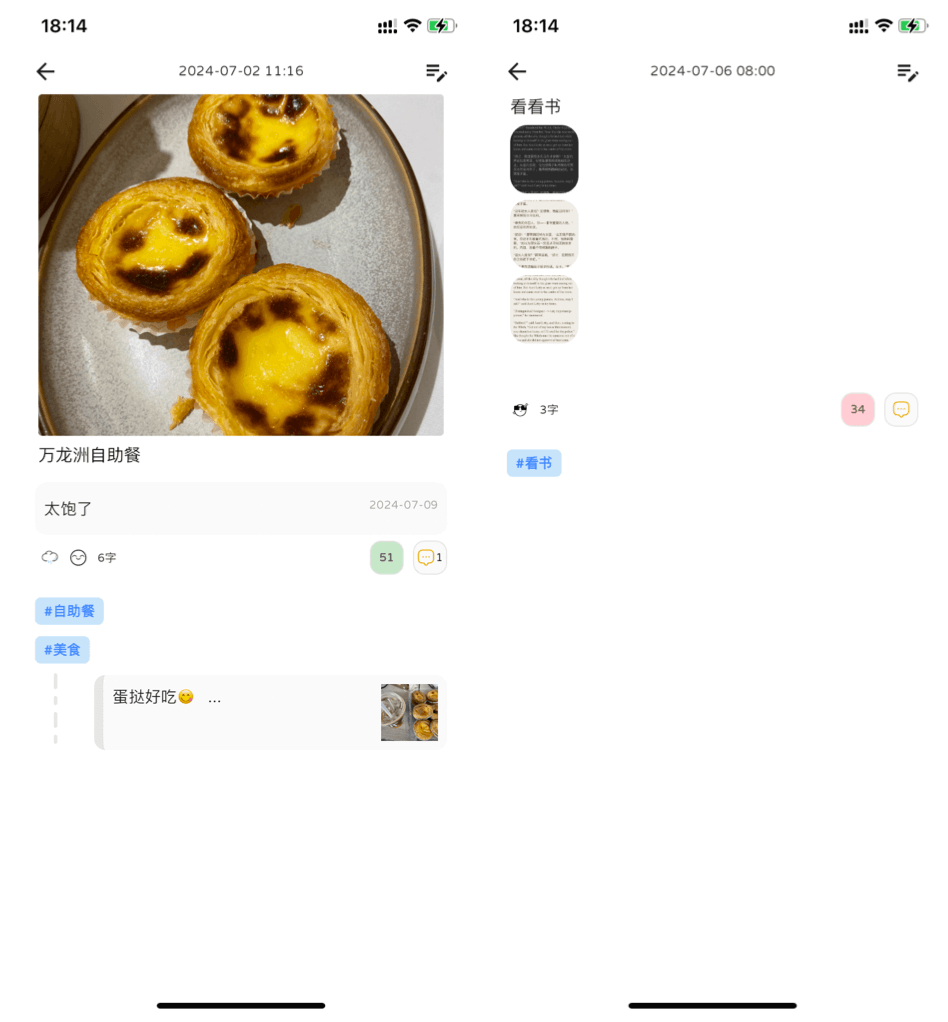Add a comment to the 看看书 entry

[901, 409]
